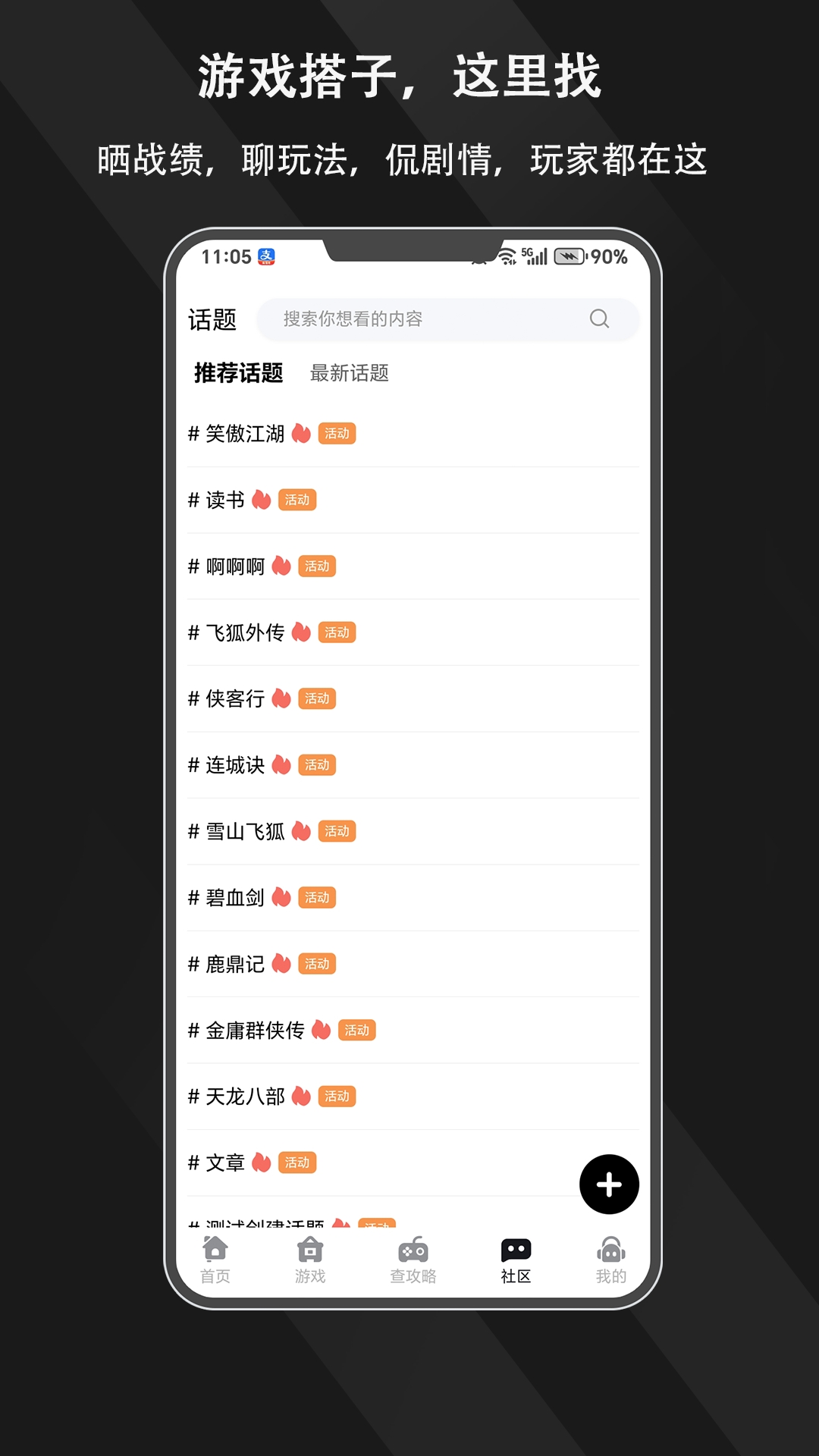
Task: Select the 推荐话题 tab
Action: [x=239, y=374]
